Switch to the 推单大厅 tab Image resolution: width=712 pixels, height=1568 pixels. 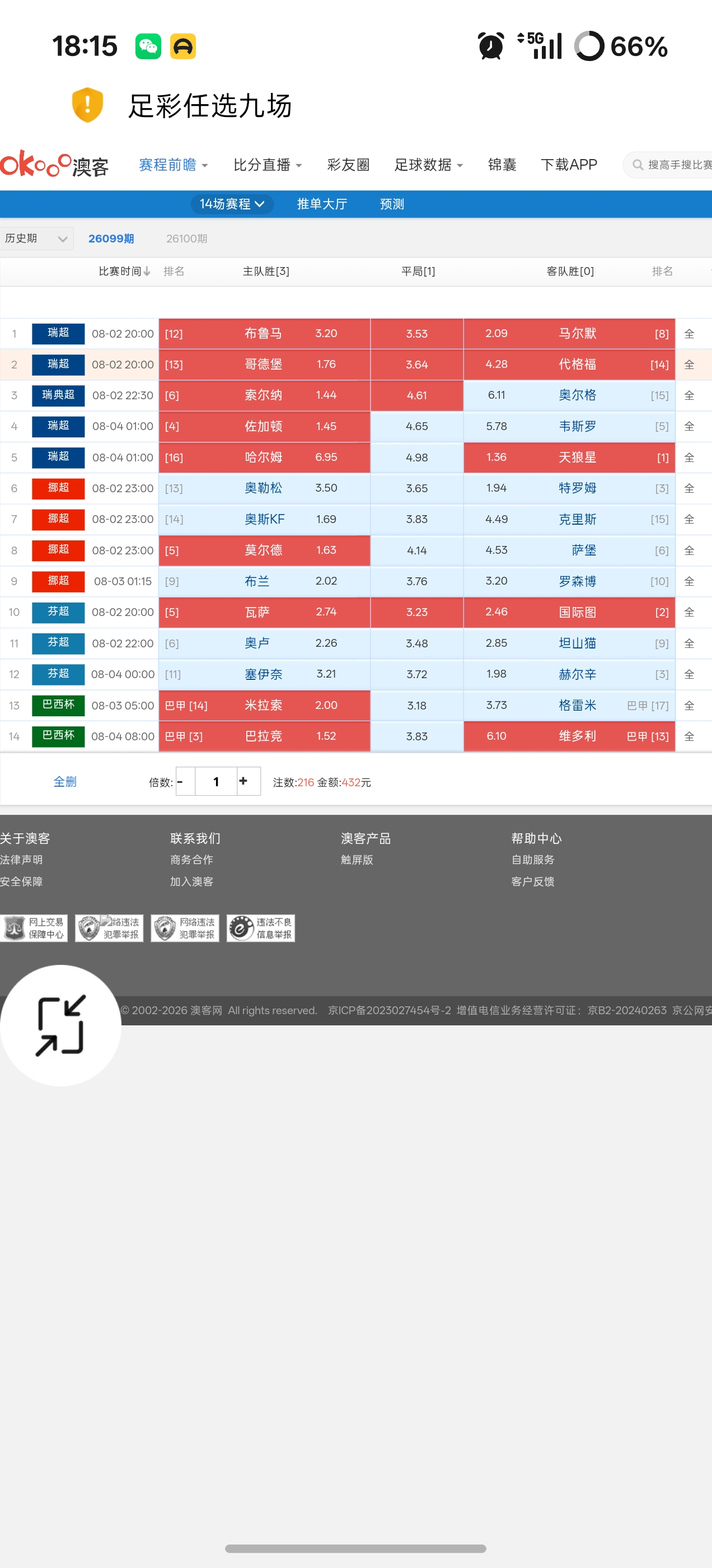click(322, 204)
